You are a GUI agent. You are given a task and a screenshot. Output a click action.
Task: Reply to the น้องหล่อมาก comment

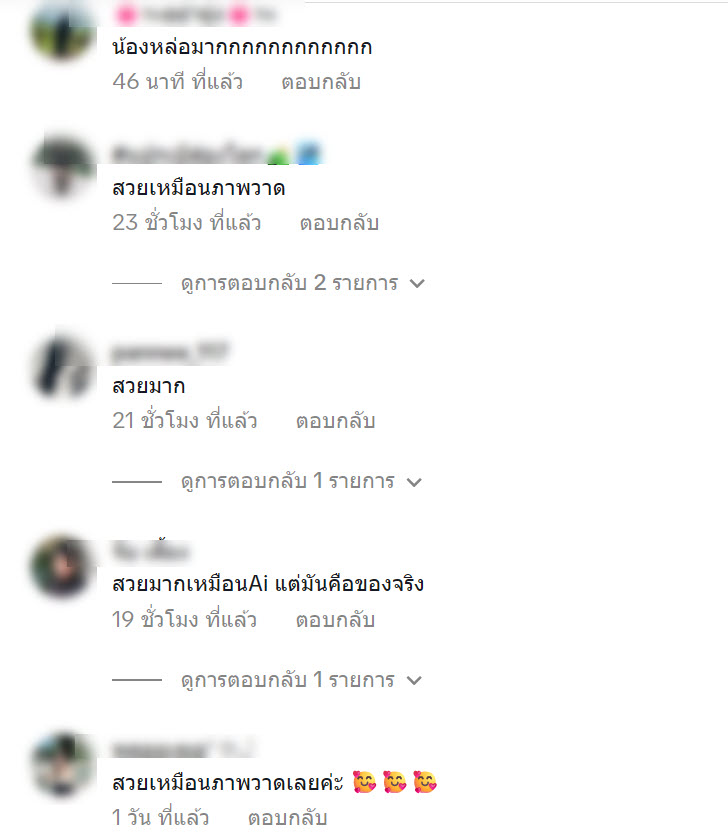319,82
